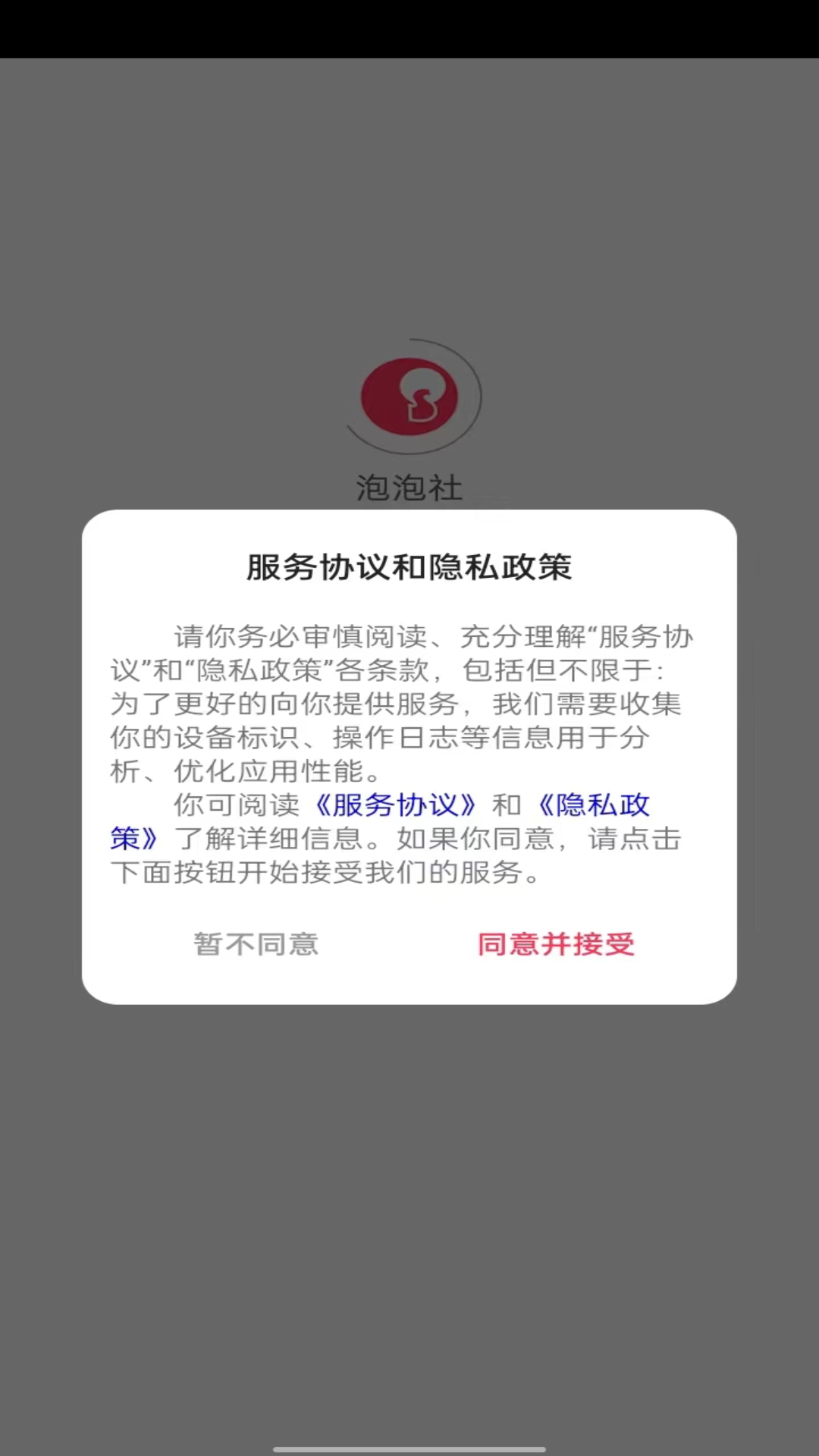Open the 《隐私政策》 link
The height and width of the screenshot is (1456, 819).
coord(594,805)
